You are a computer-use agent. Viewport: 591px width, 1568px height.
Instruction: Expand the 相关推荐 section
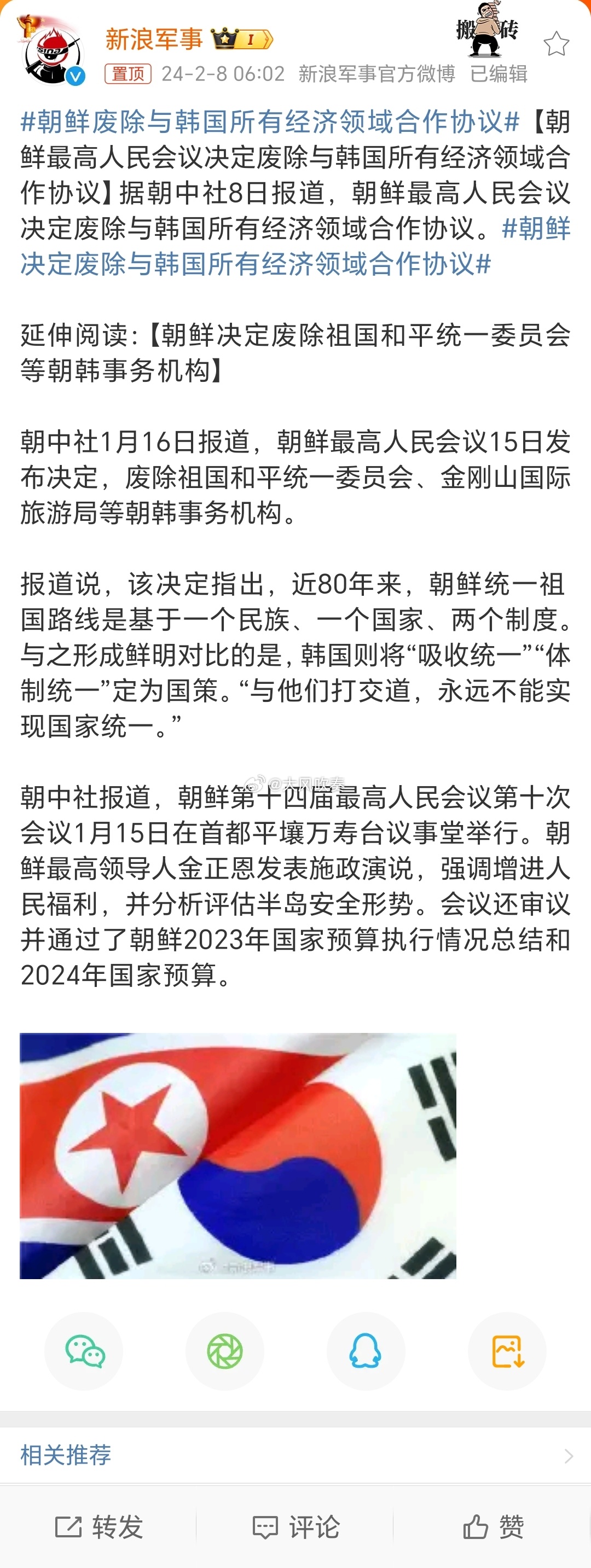(295, 1455)
